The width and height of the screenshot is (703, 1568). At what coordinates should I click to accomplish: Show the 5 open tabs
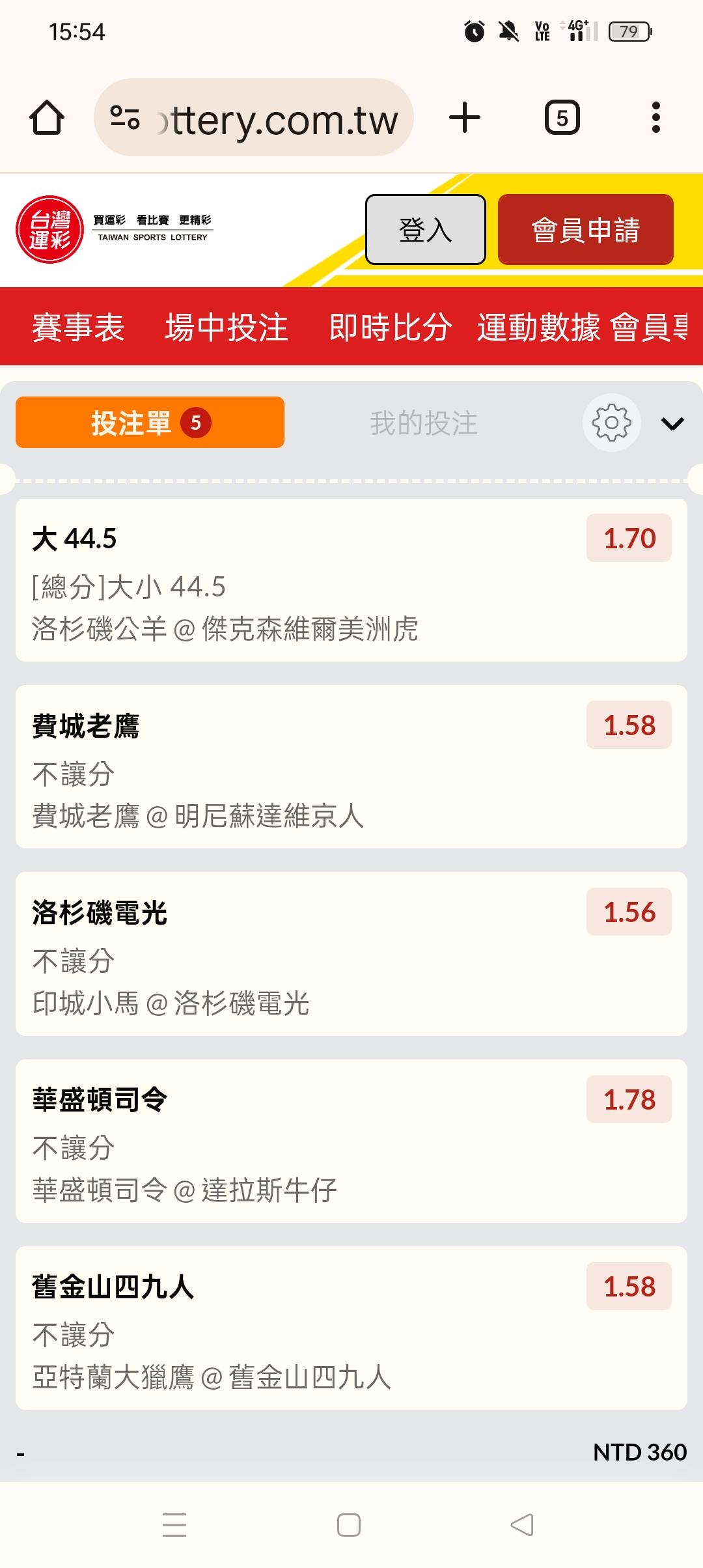(562, 118)
